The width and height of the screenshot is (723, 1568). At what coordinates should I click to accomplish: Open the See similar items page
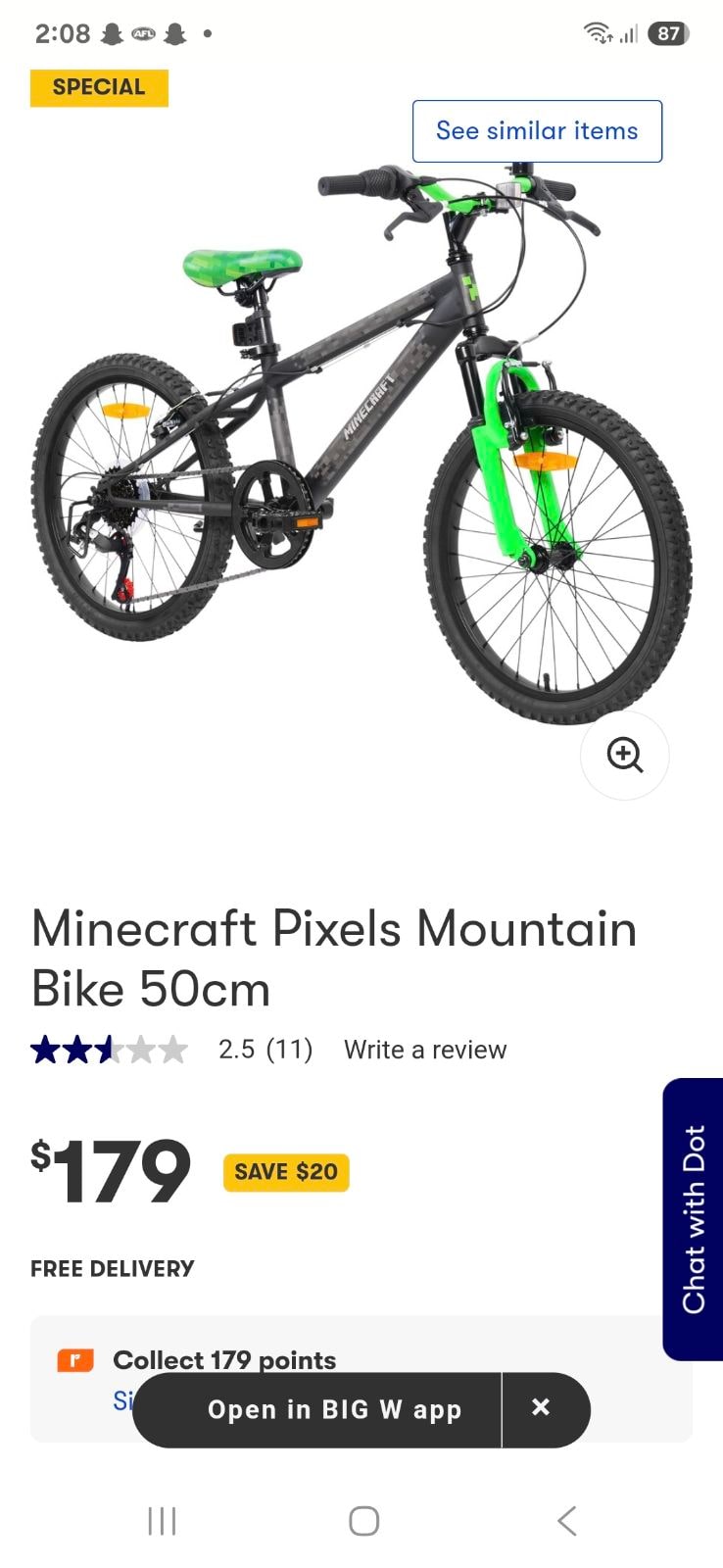click(538, 130)
